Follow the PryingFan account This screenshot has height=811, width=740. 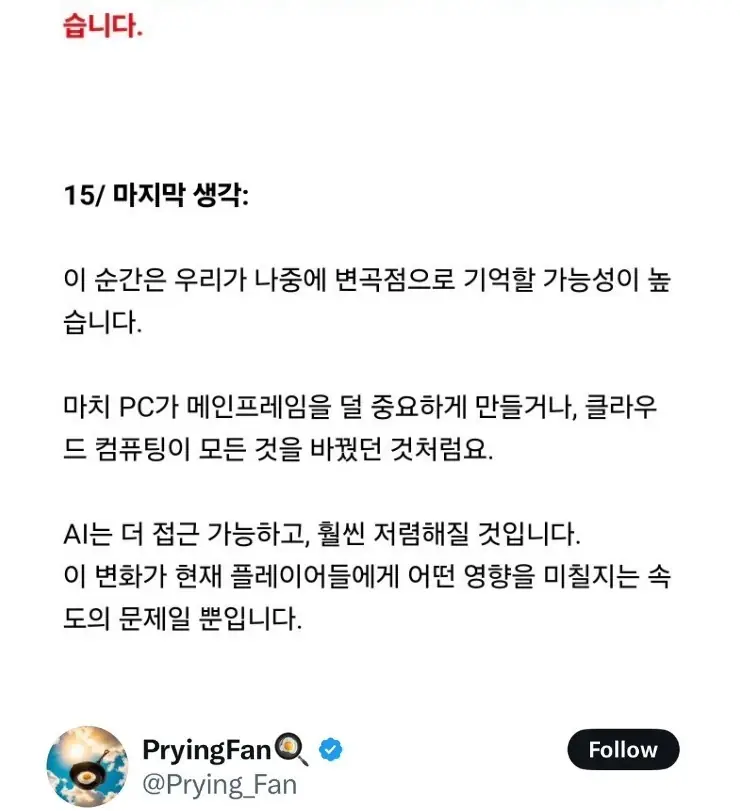(622, 750)
